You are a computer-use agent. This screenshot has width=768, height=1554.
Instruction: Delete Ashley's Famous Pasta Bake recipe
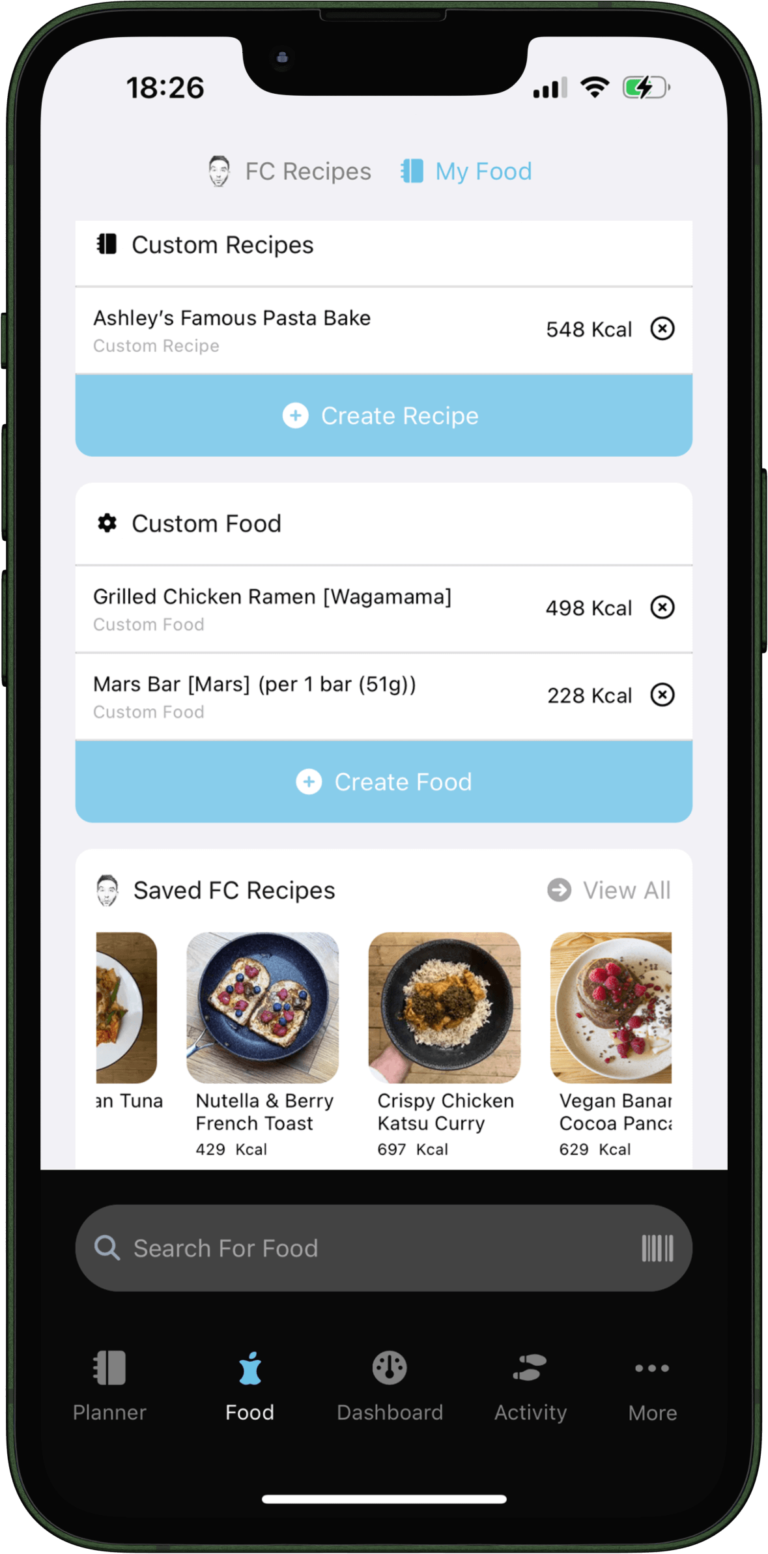[662, 329]
